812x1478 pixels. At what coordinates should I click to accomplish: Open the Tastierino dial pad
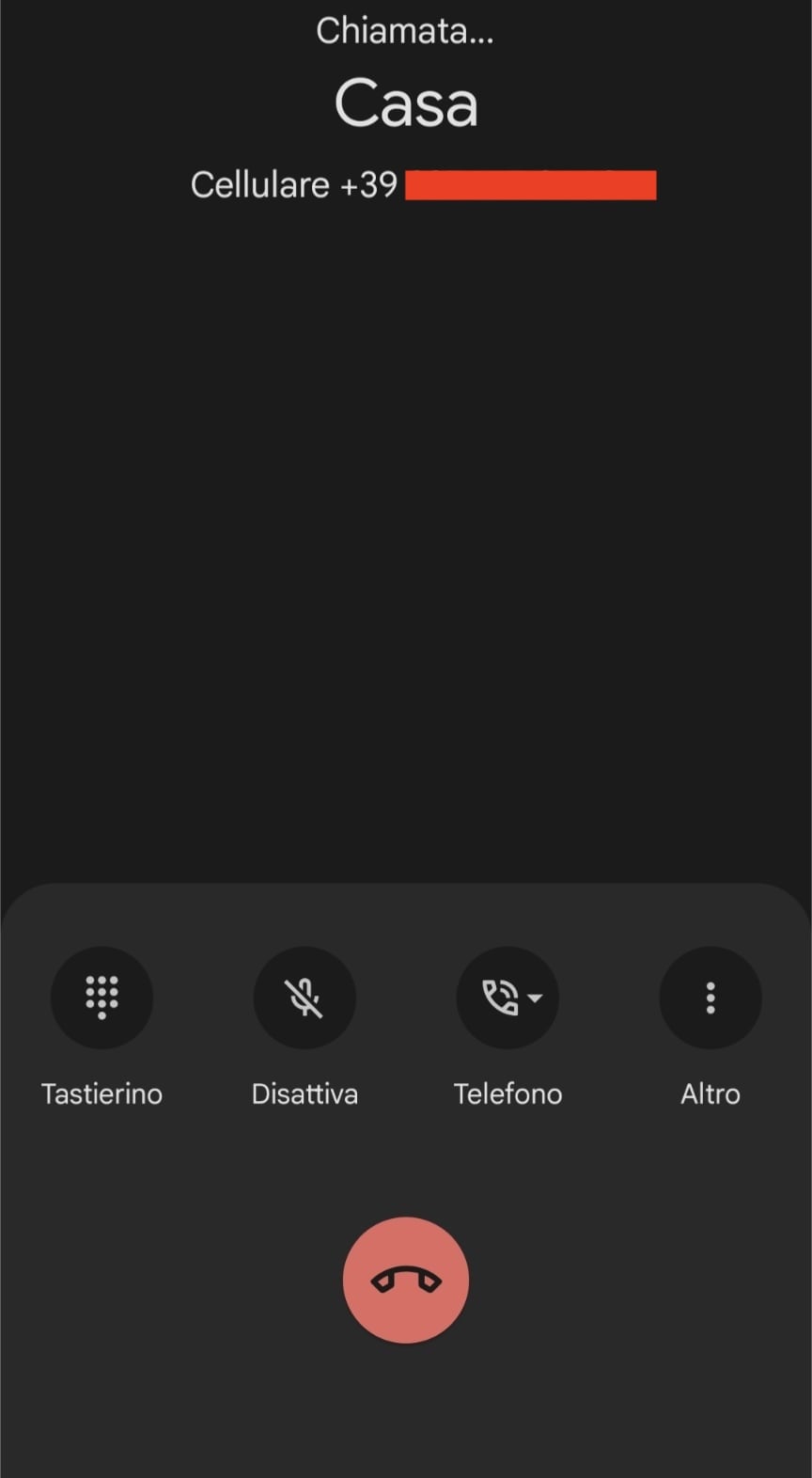[101, 998]
